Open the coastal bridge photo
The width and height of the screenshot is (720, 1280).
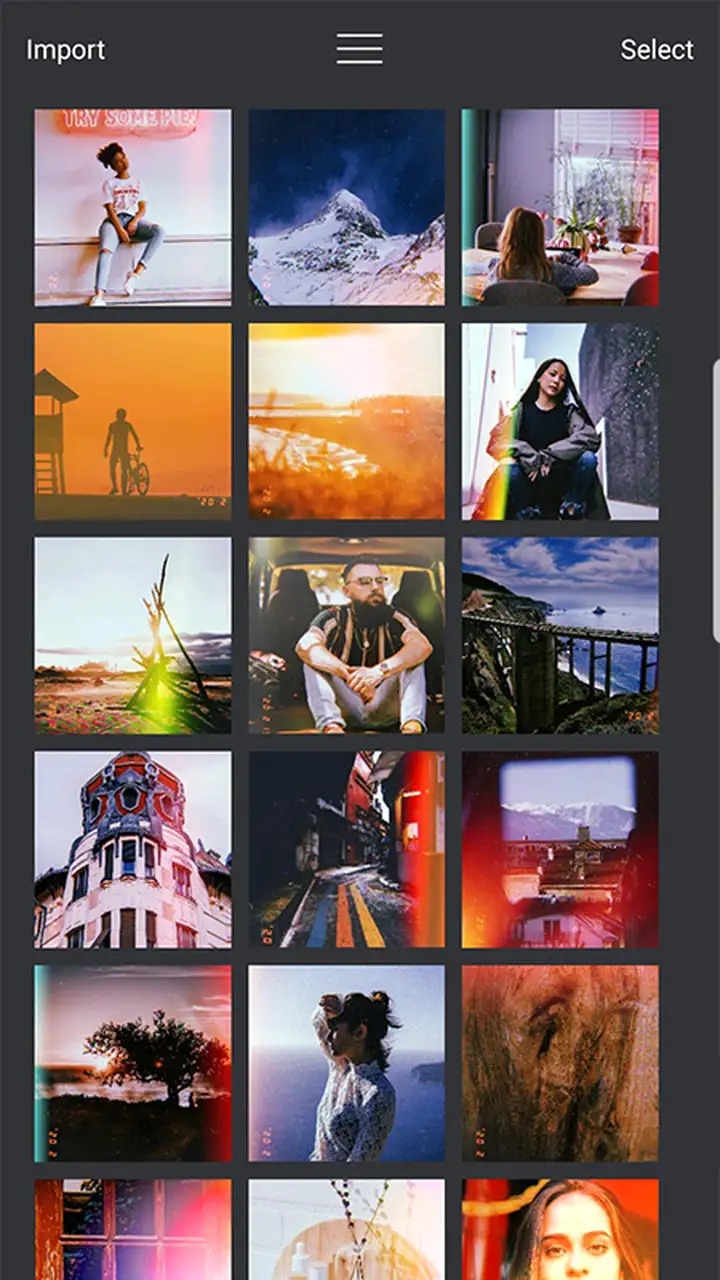click(x=560, y=636)
